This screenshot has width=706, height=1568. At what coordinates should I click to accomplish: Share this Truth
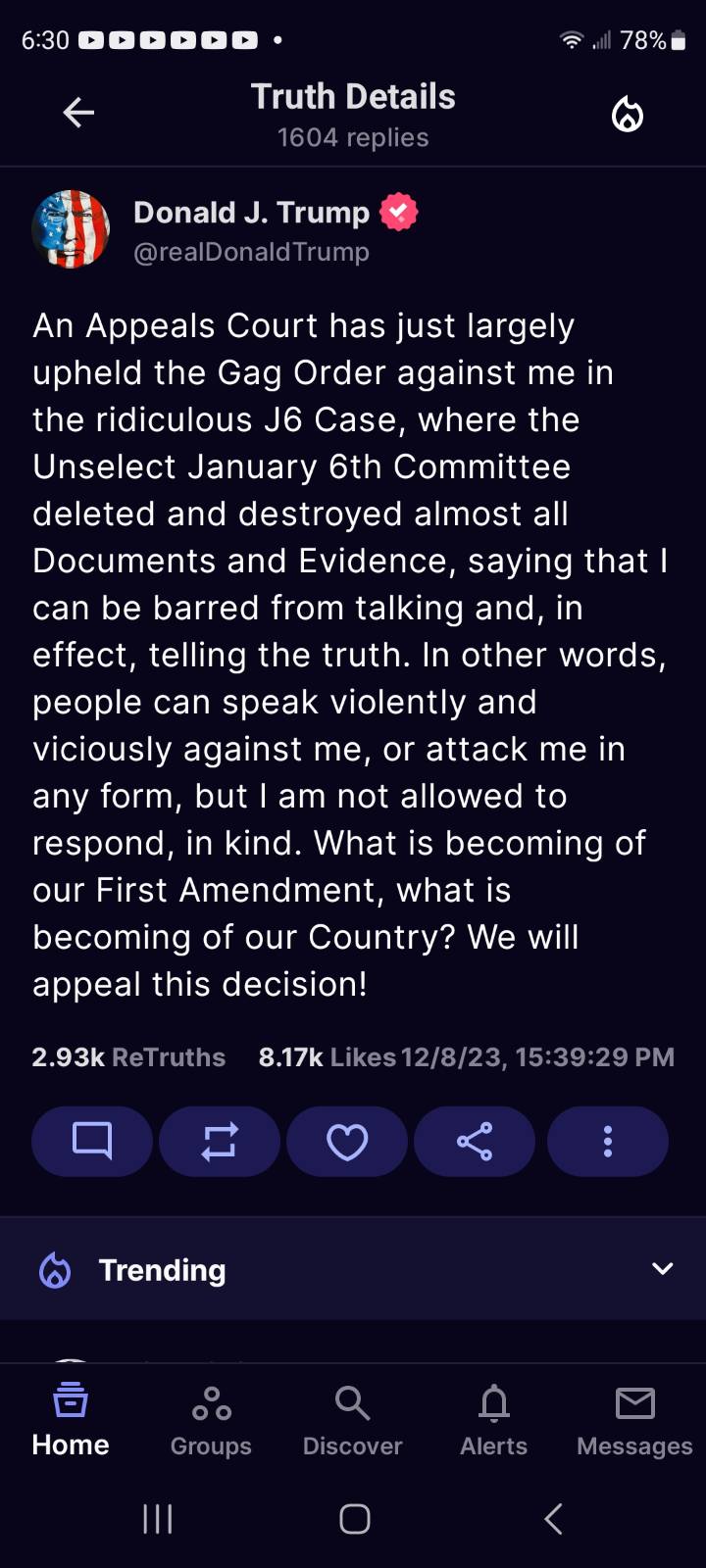click(475, 1141)
